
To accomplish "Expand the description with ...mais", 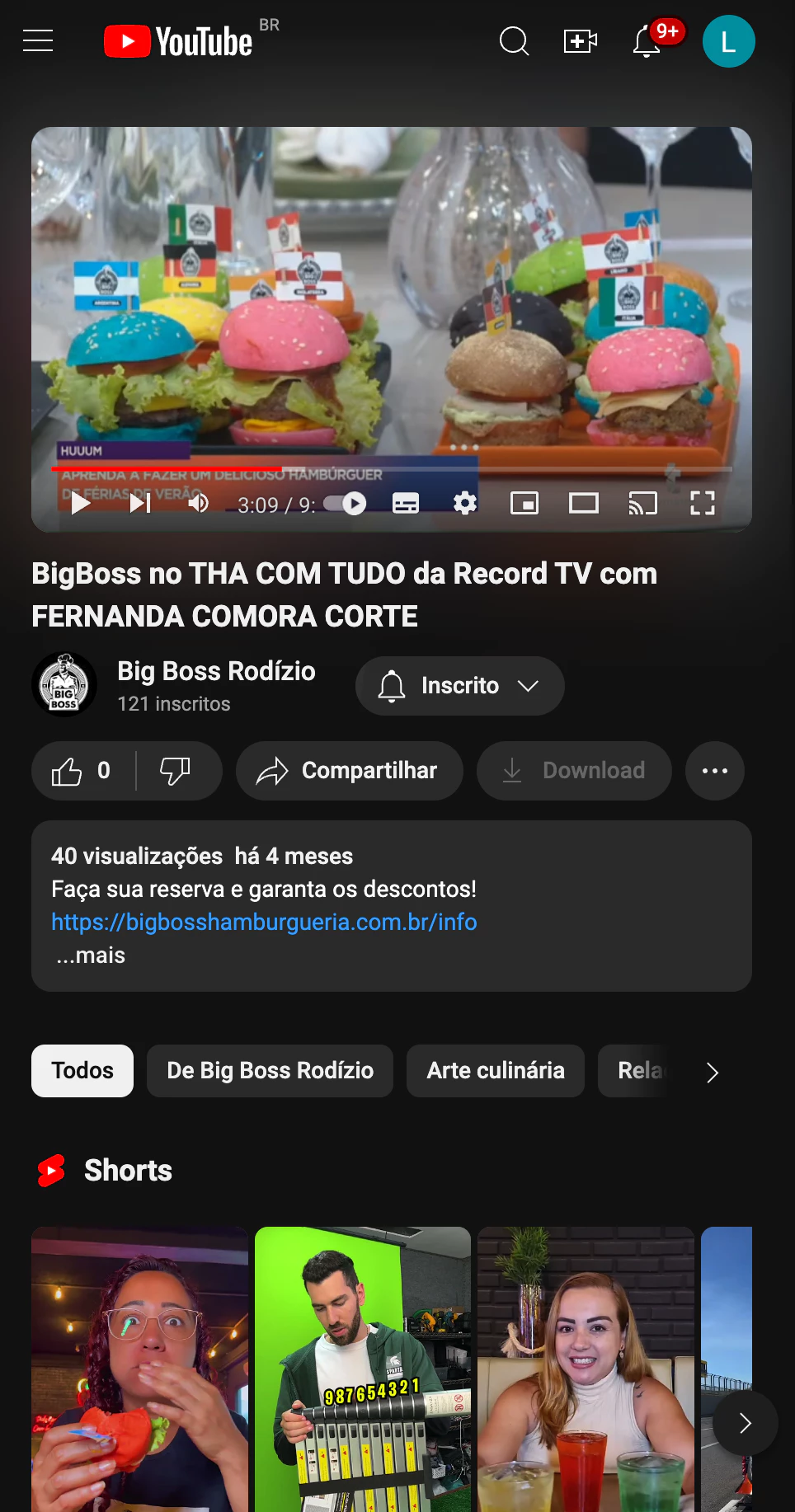I will 91,956.
